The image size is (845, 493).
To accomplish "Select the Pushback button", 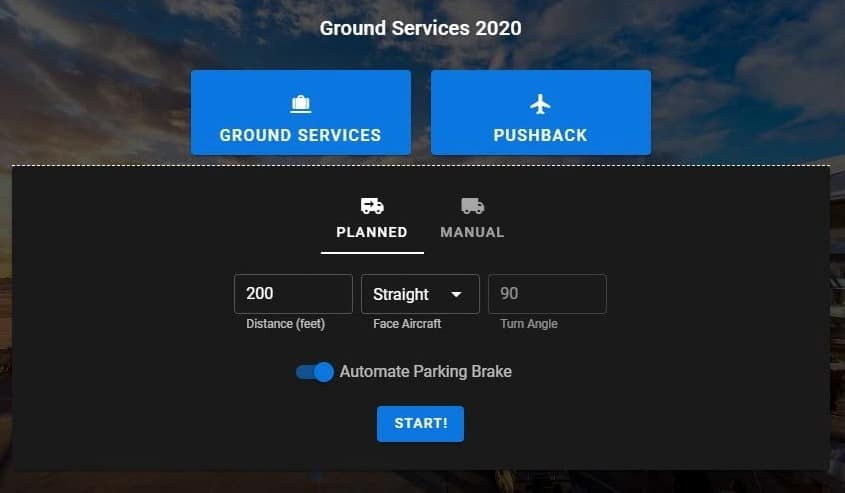I will click(x=540, y=113).
